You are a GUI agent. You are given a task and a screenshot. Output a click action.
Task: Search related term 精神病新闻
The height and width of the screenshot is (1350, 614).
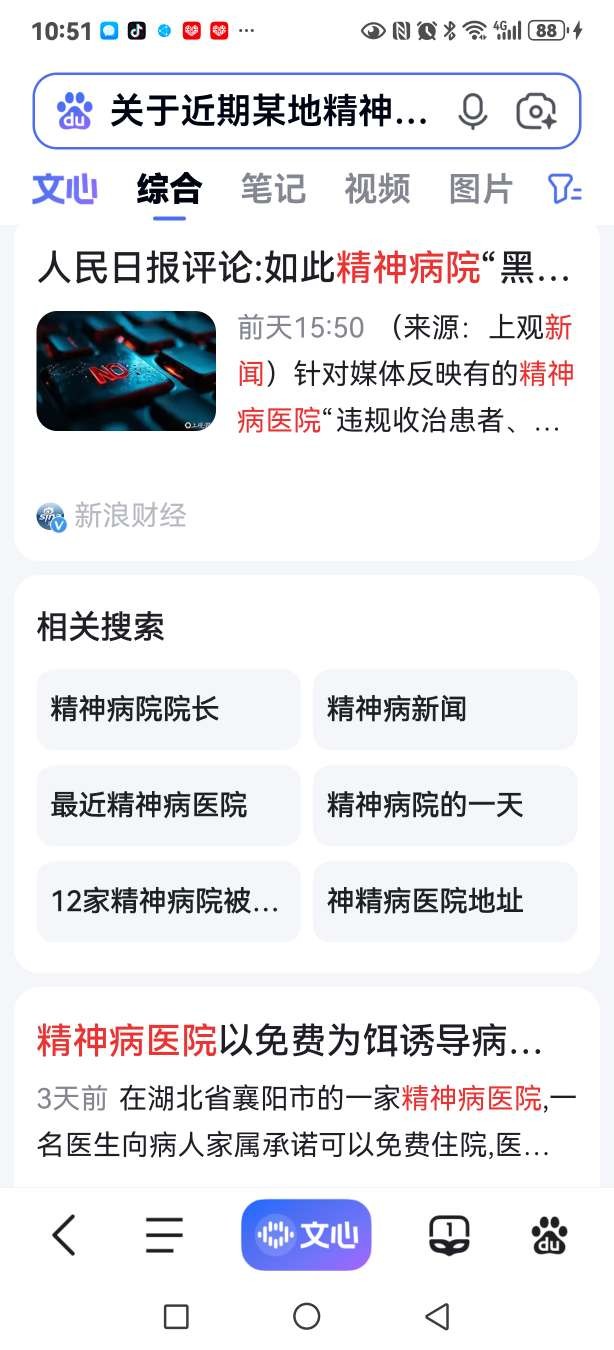pos(445,709)
